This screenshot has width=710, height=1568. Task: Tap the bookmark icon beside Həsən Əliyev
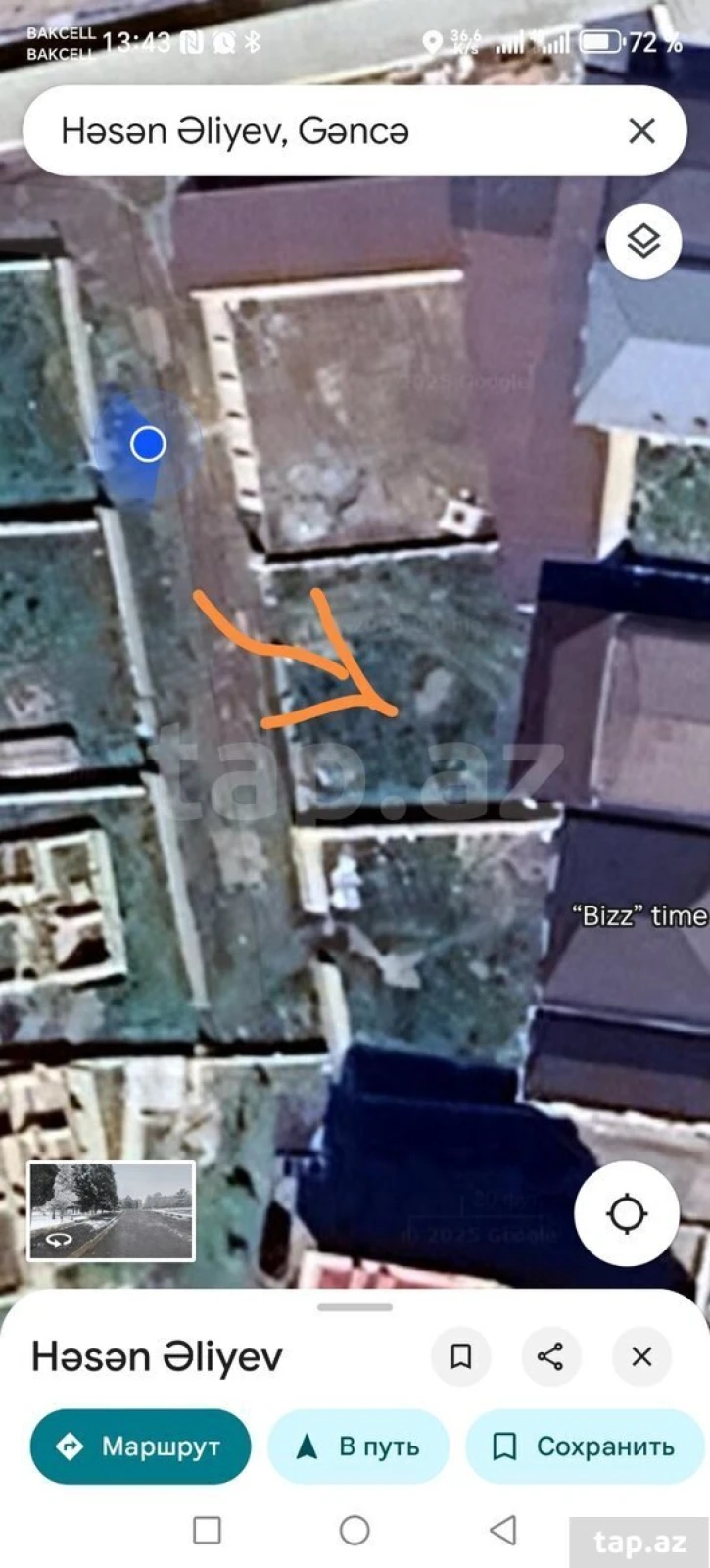click(x=460, y=1356)
